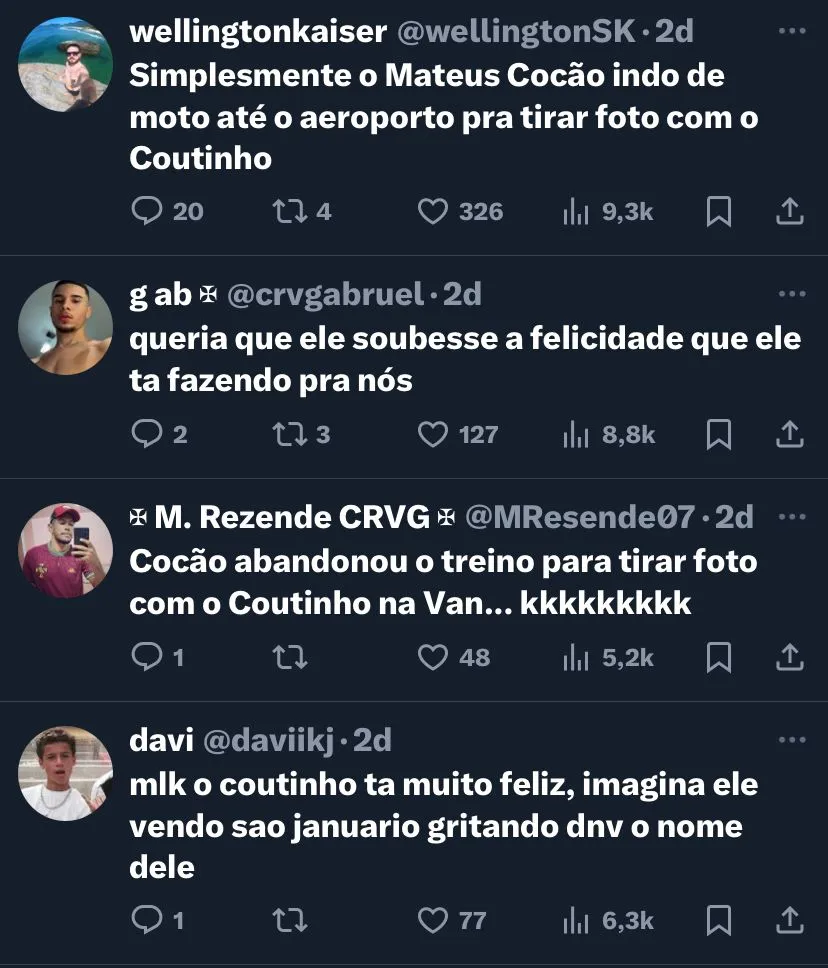Open M. Rezende CRVG's profile picture
The width and height of the screenshot is (828, 968).
coord(66,549)
